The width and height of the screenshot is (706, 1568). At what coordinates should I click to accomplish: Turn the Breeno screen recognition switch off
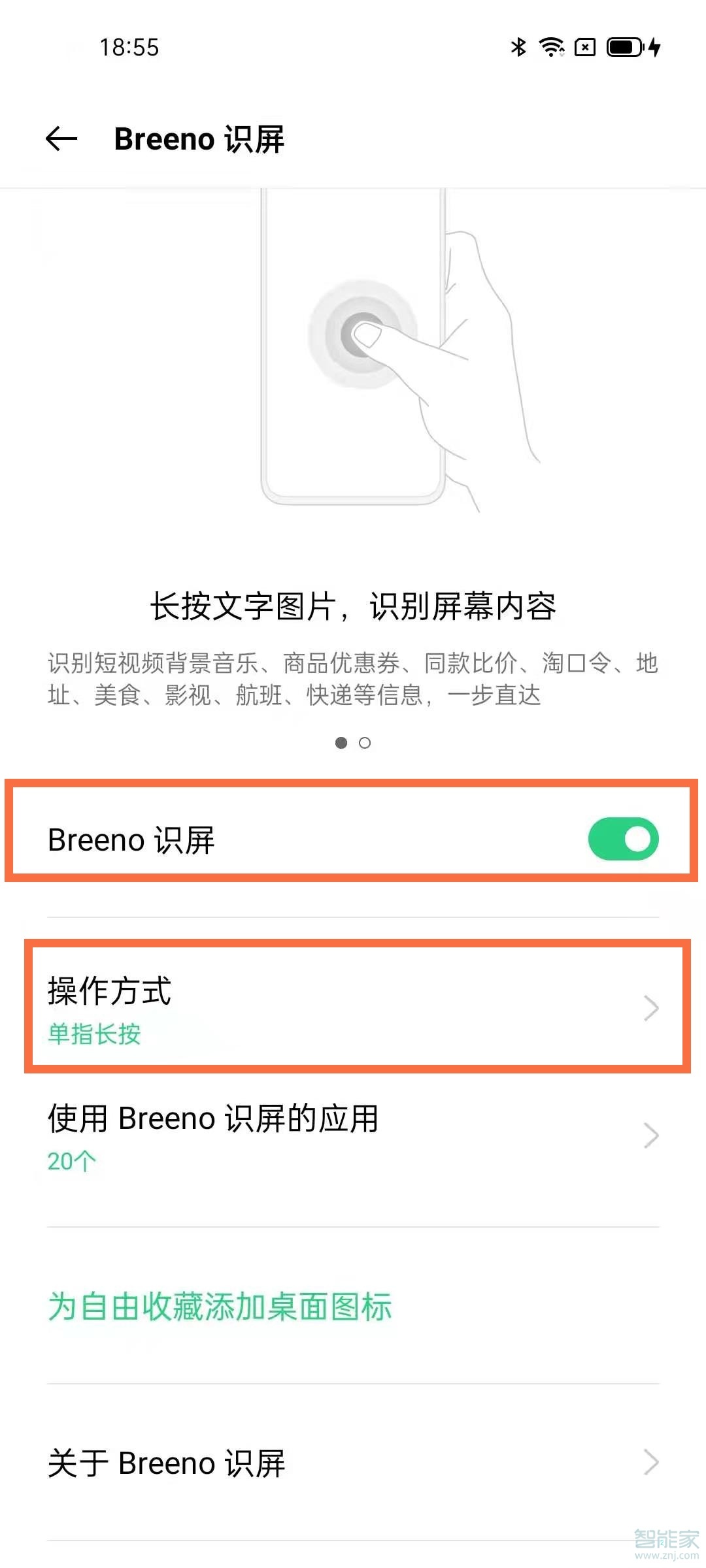(x=622, y=838)
